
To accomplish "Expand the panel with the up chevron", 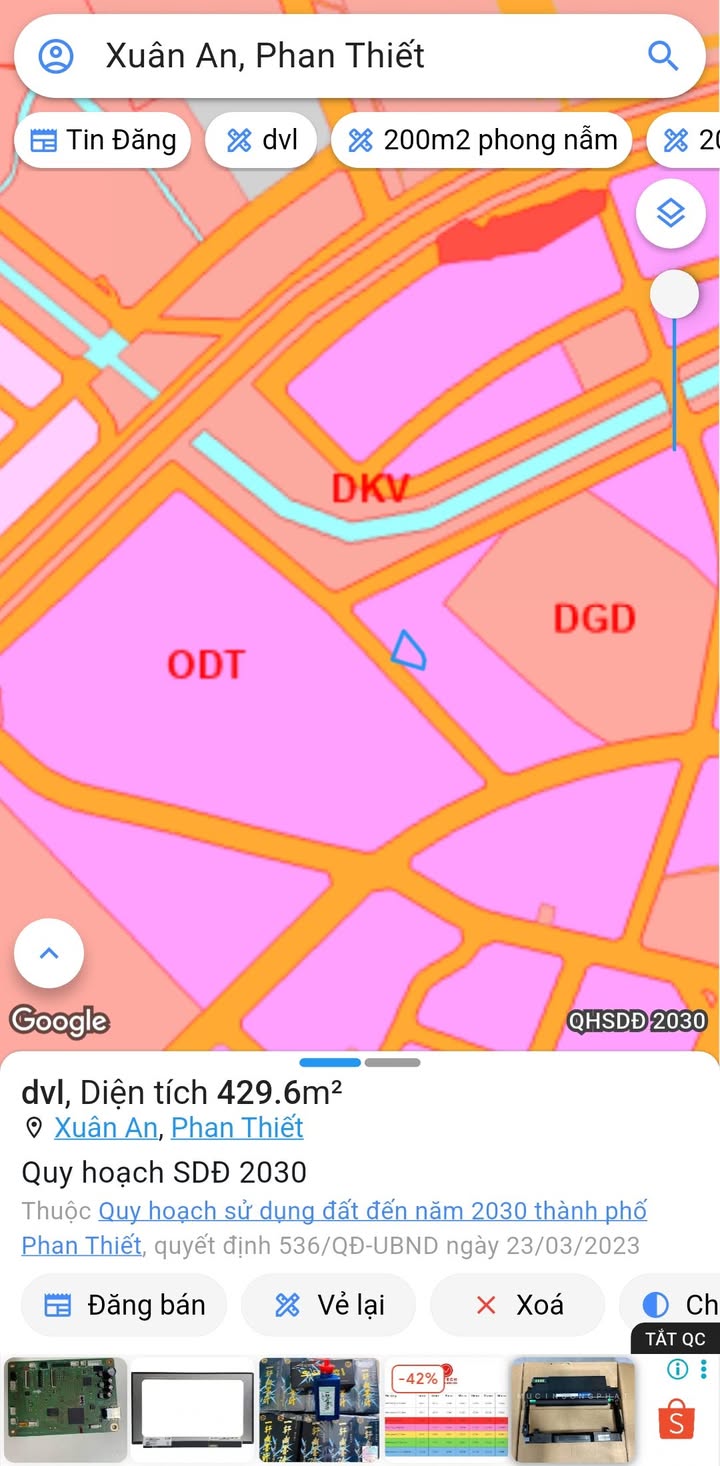I will click(x=49, y=953).
